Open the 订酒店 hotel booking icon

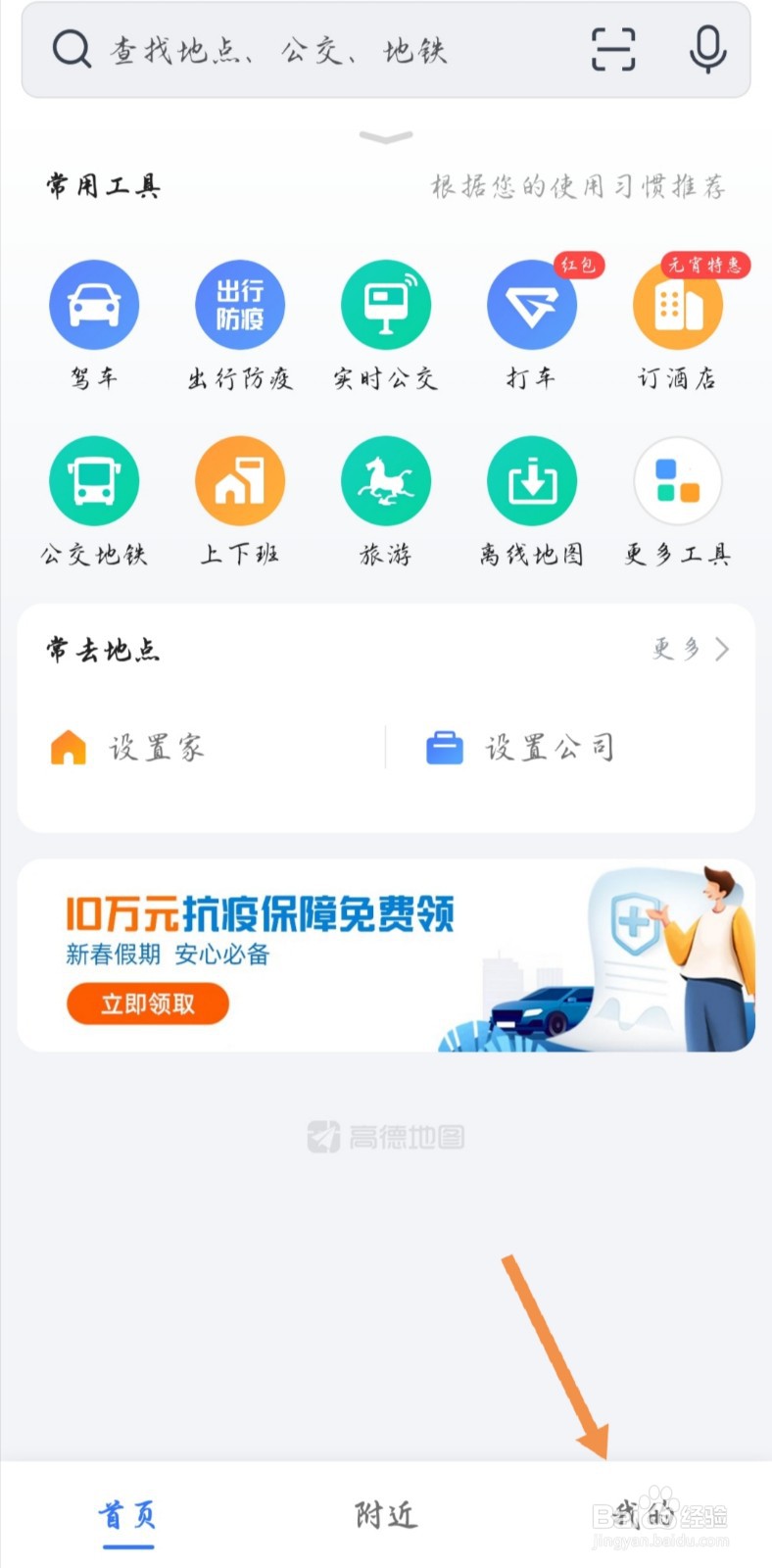[678, 305]
